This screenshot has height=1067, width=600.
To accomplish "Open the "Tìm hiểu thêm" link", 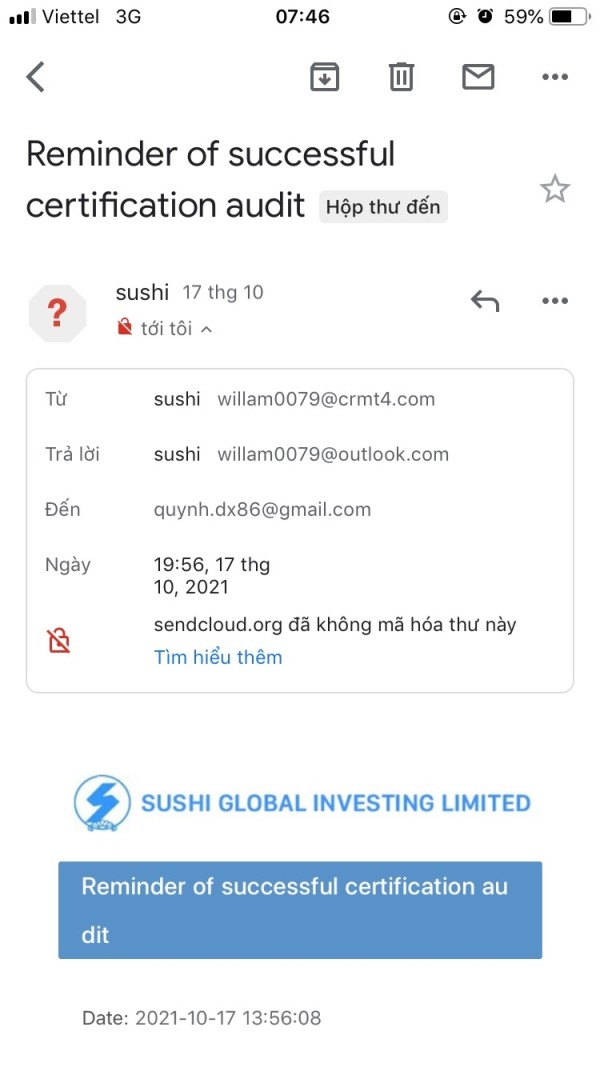I will tap(218, 657).
